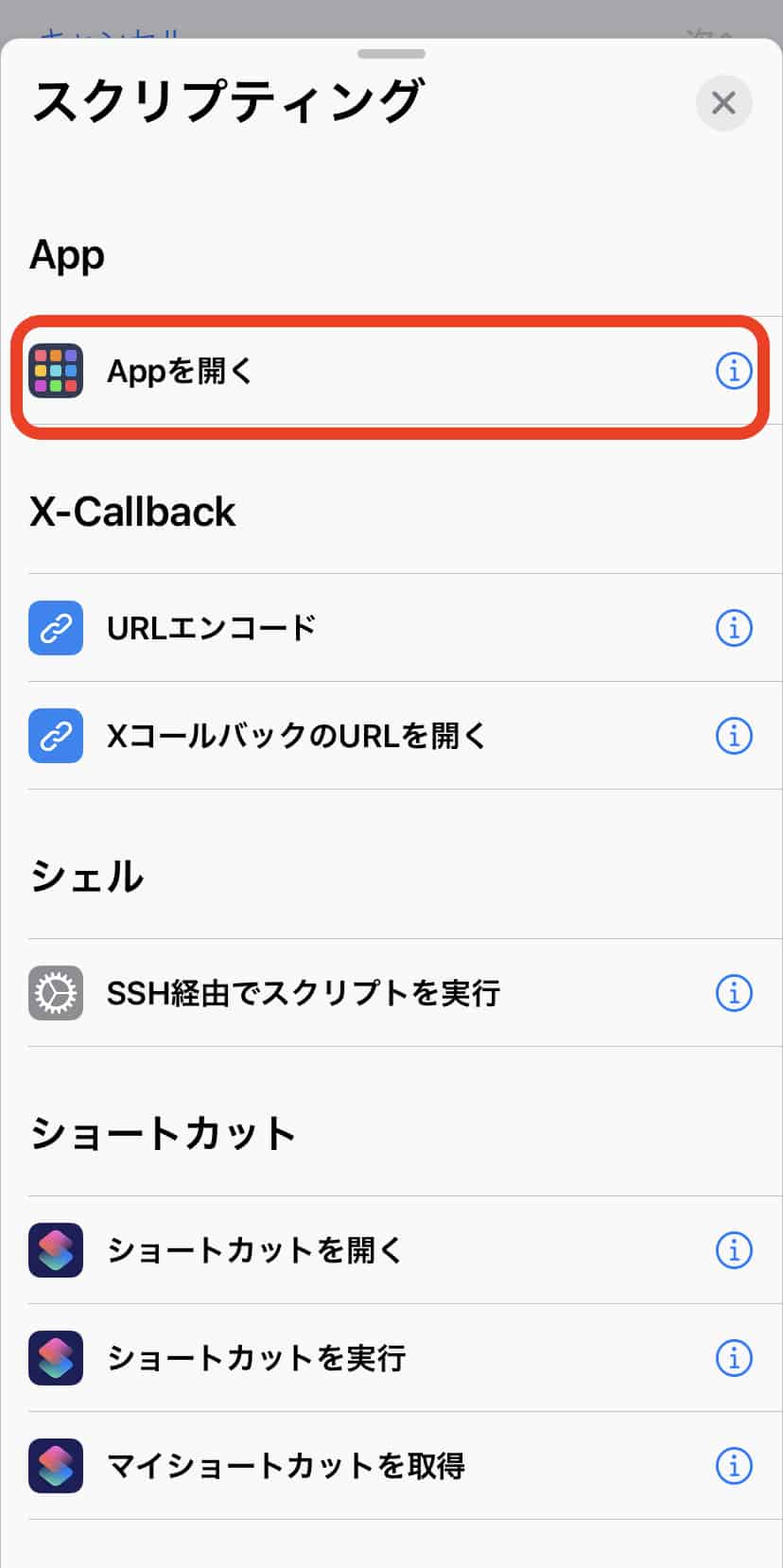This screenshot has height=1568, width=783.
Task: Close the スクリプティング sheet
Action: pos(723,102)
